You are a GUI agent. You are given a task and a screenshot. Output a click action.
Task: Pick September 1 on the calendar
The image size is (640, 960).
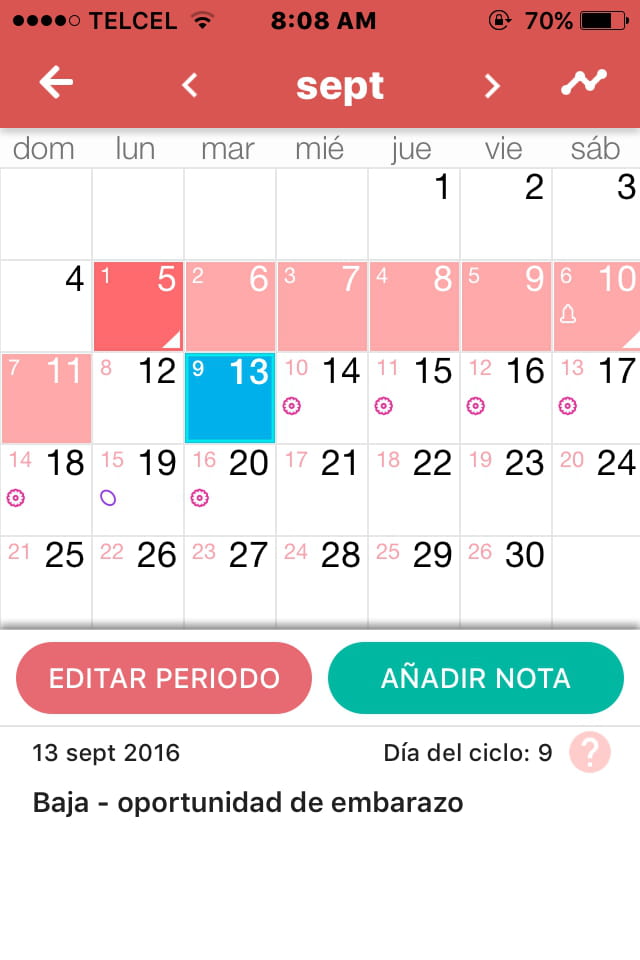point(414,214)
